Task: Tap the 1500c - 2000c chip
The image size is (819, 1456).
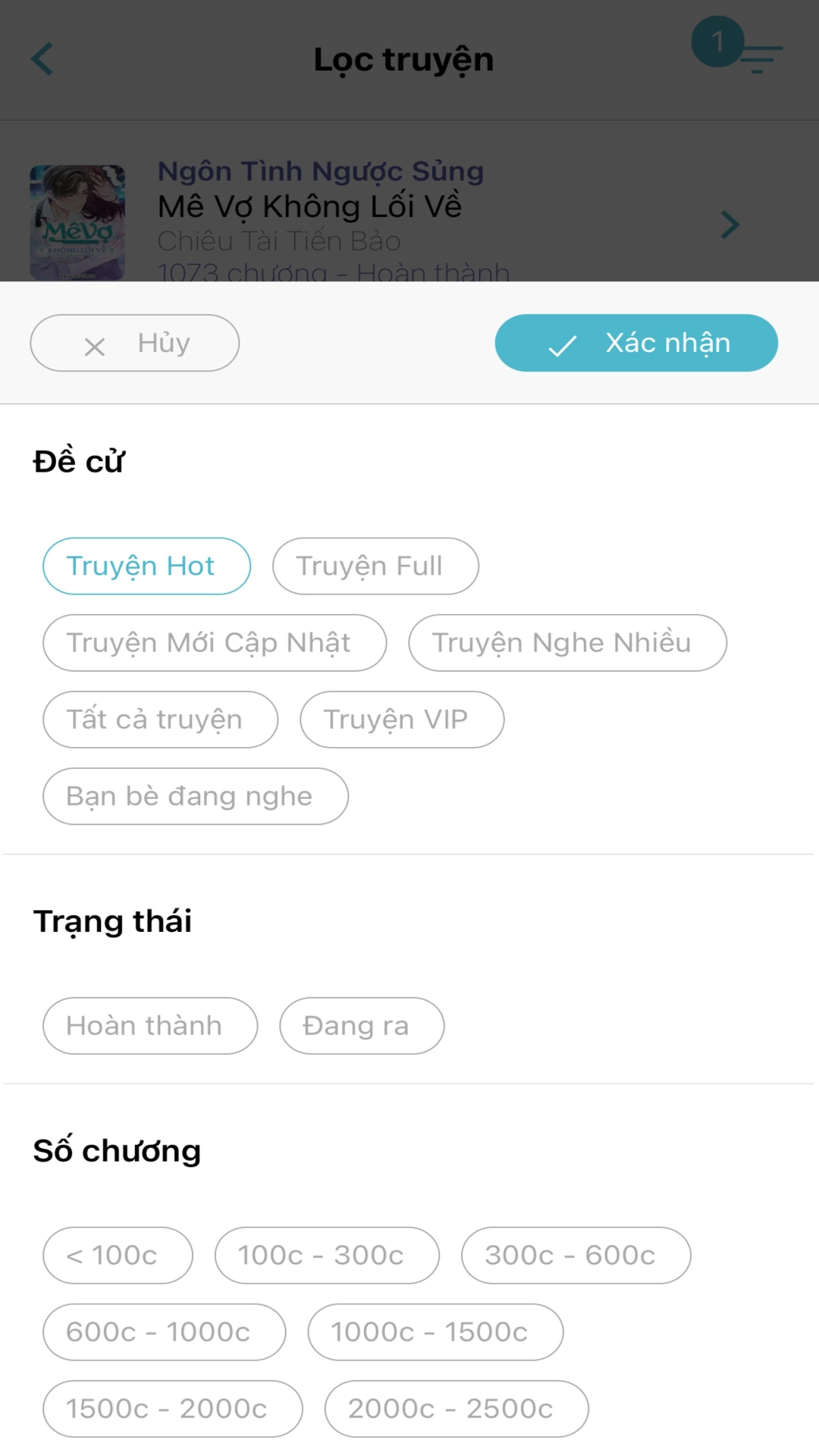Action: [172, 1409]
